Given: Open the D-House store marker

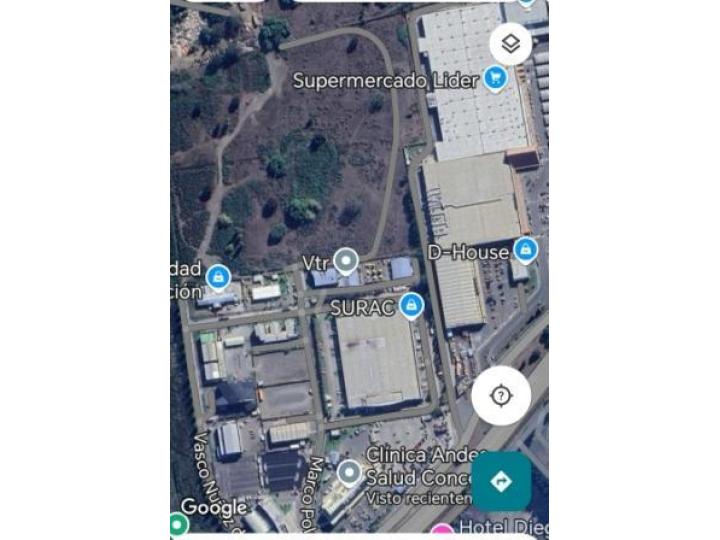Looking at the screenshot, I should tap(524, 250).
